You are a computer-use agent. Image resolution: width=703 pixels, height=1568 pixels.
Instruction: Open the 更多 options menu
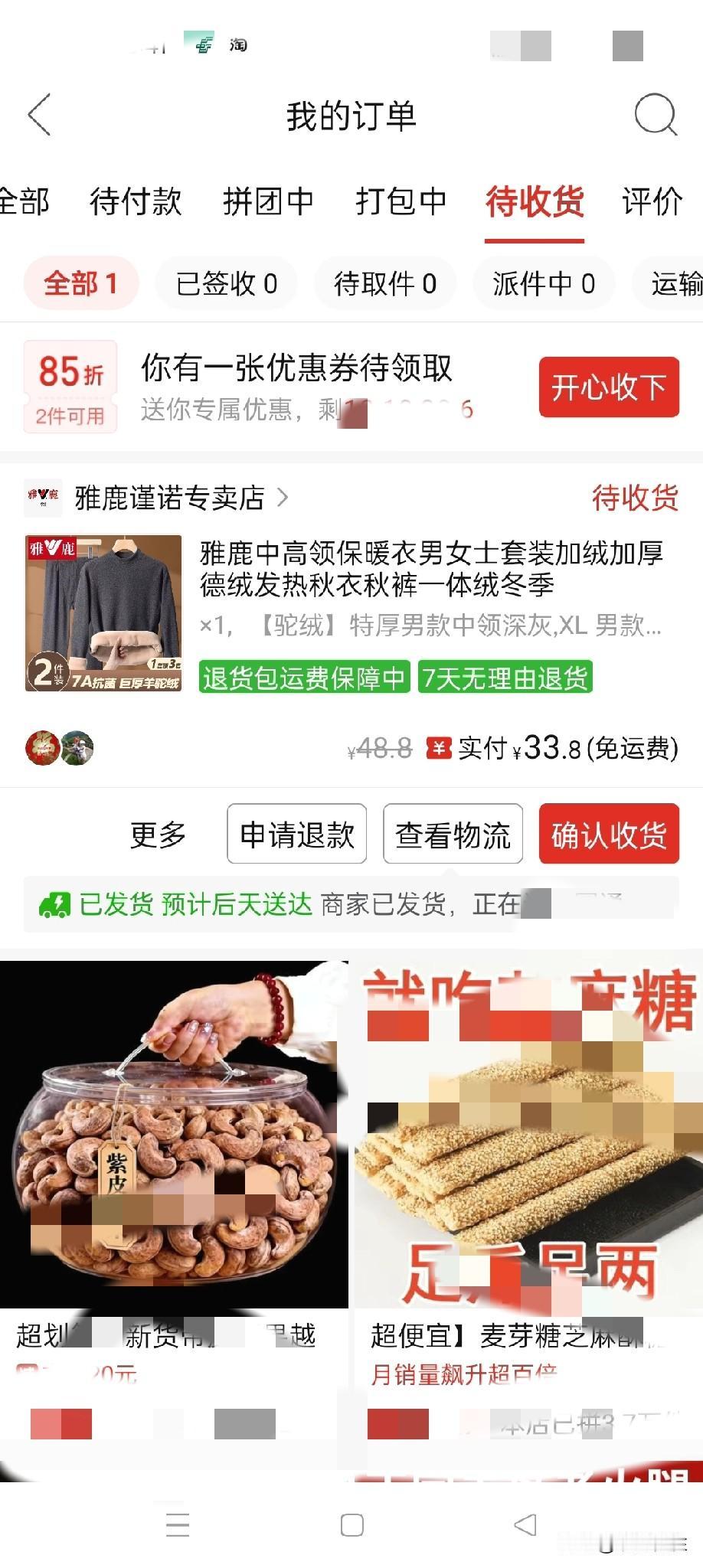(157, 835)
